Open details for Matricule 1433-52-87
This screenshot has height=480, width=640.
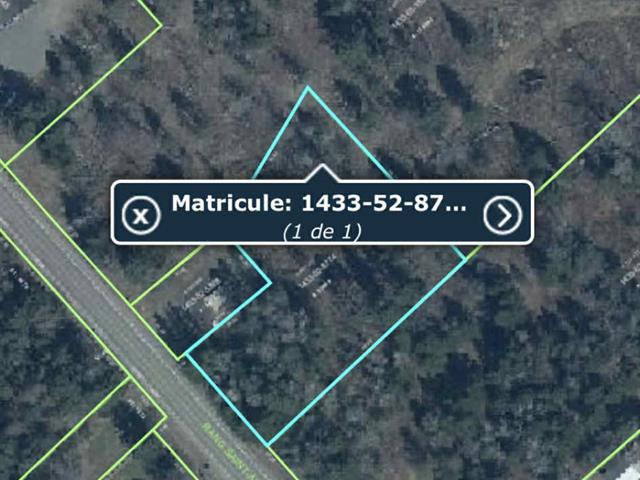tap(503, 214)
